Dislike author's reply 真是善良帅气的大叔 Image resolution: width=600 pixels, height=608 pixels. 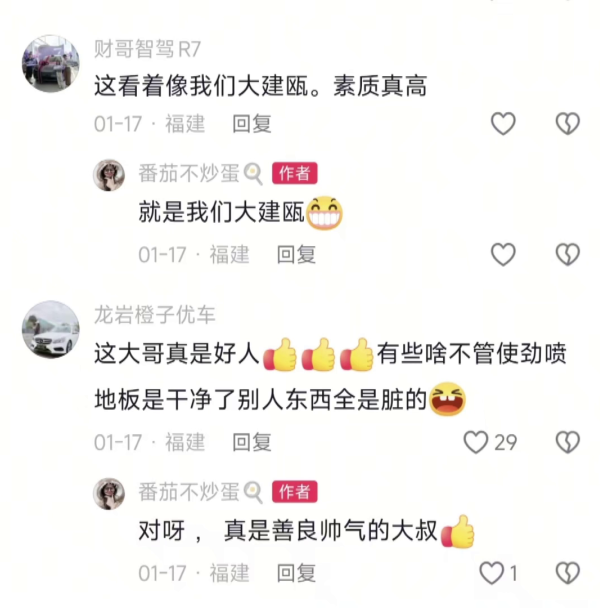[x=568, y=573]
